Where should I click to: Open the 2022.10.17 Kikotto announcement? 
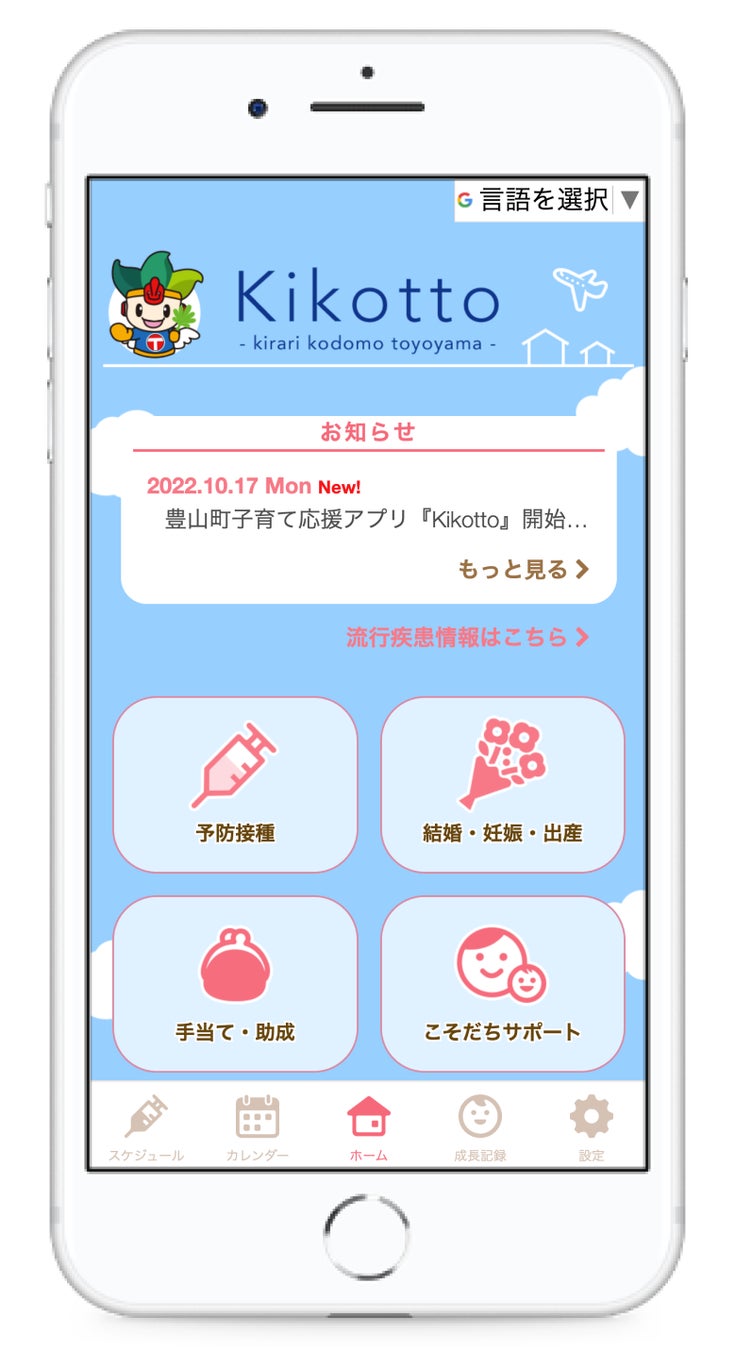coord(368,504)
